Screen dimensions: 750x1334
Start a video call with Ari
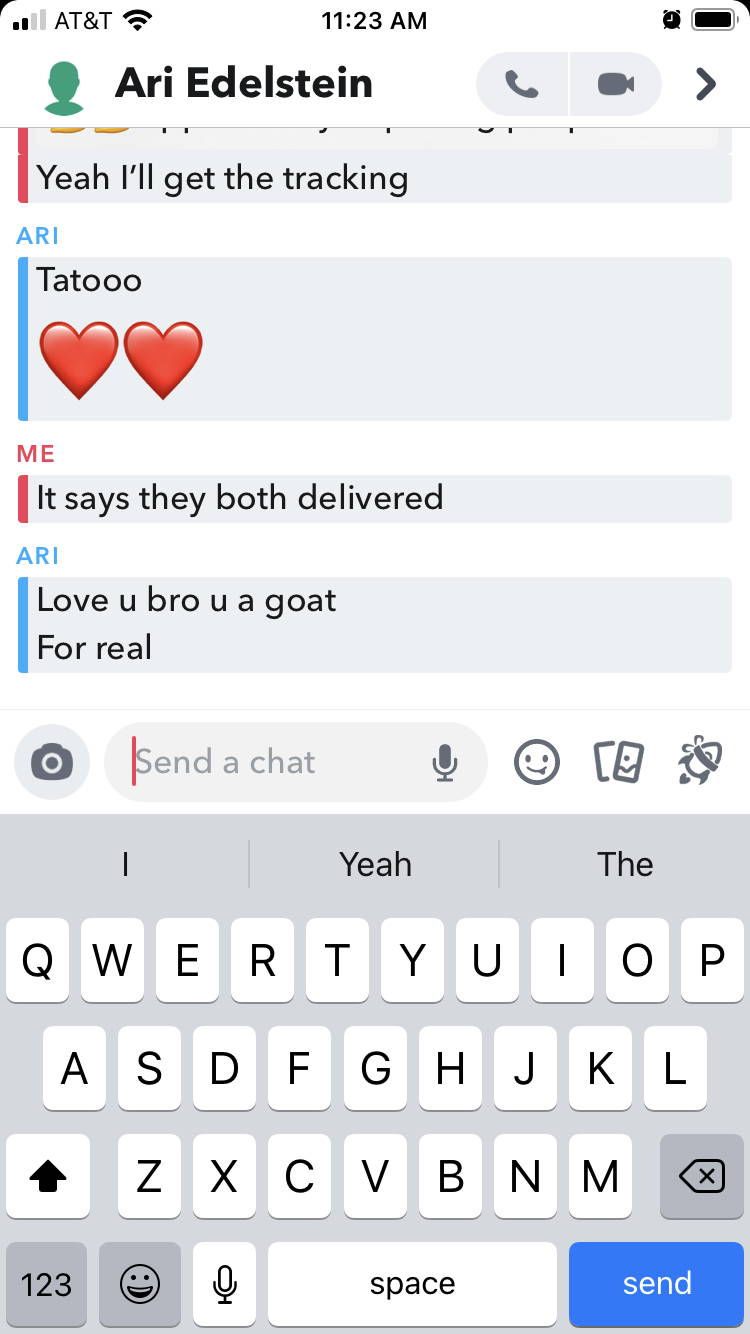(616, 84)
